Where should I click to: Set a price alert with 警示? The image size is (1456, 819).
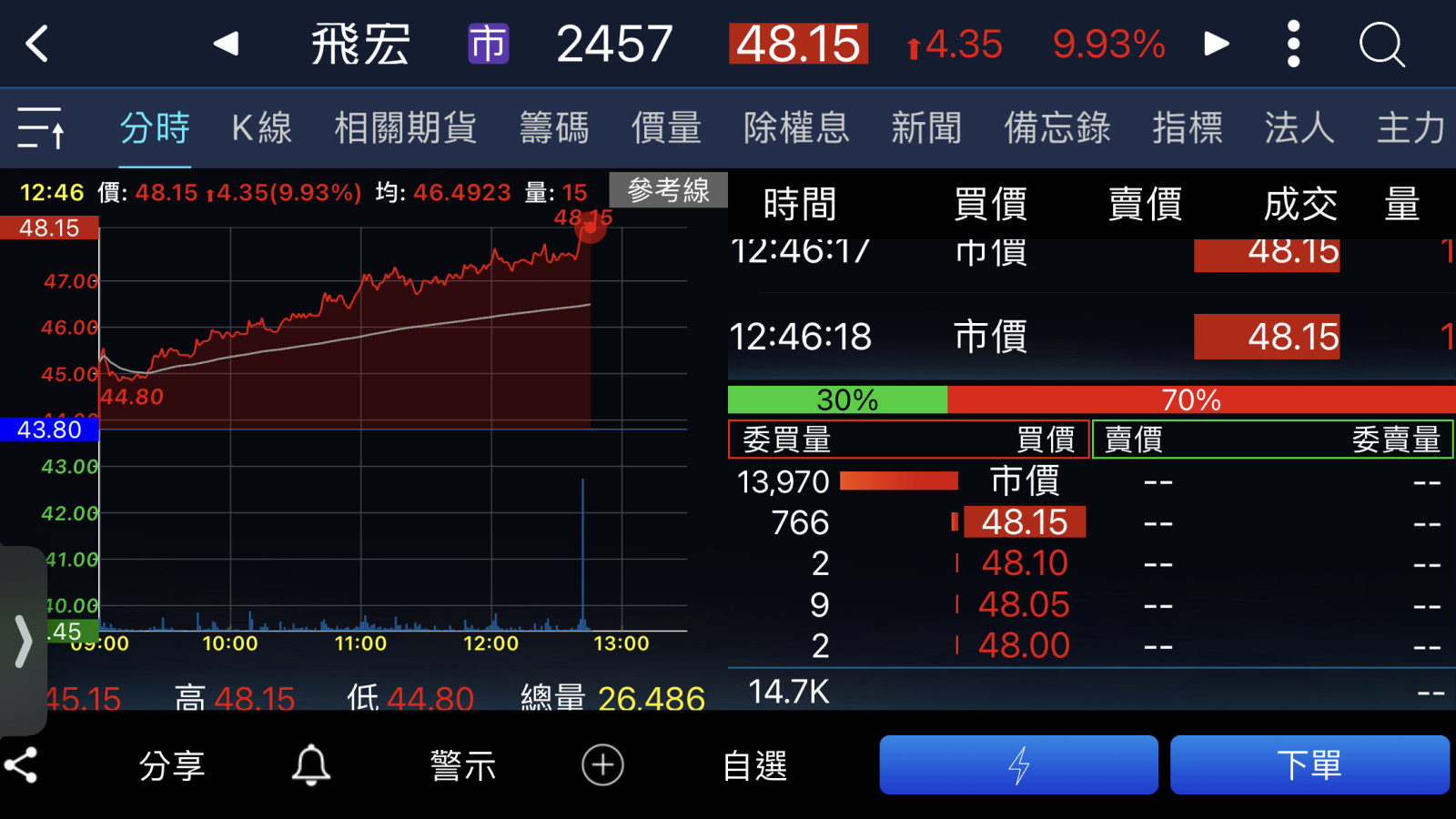462,765
